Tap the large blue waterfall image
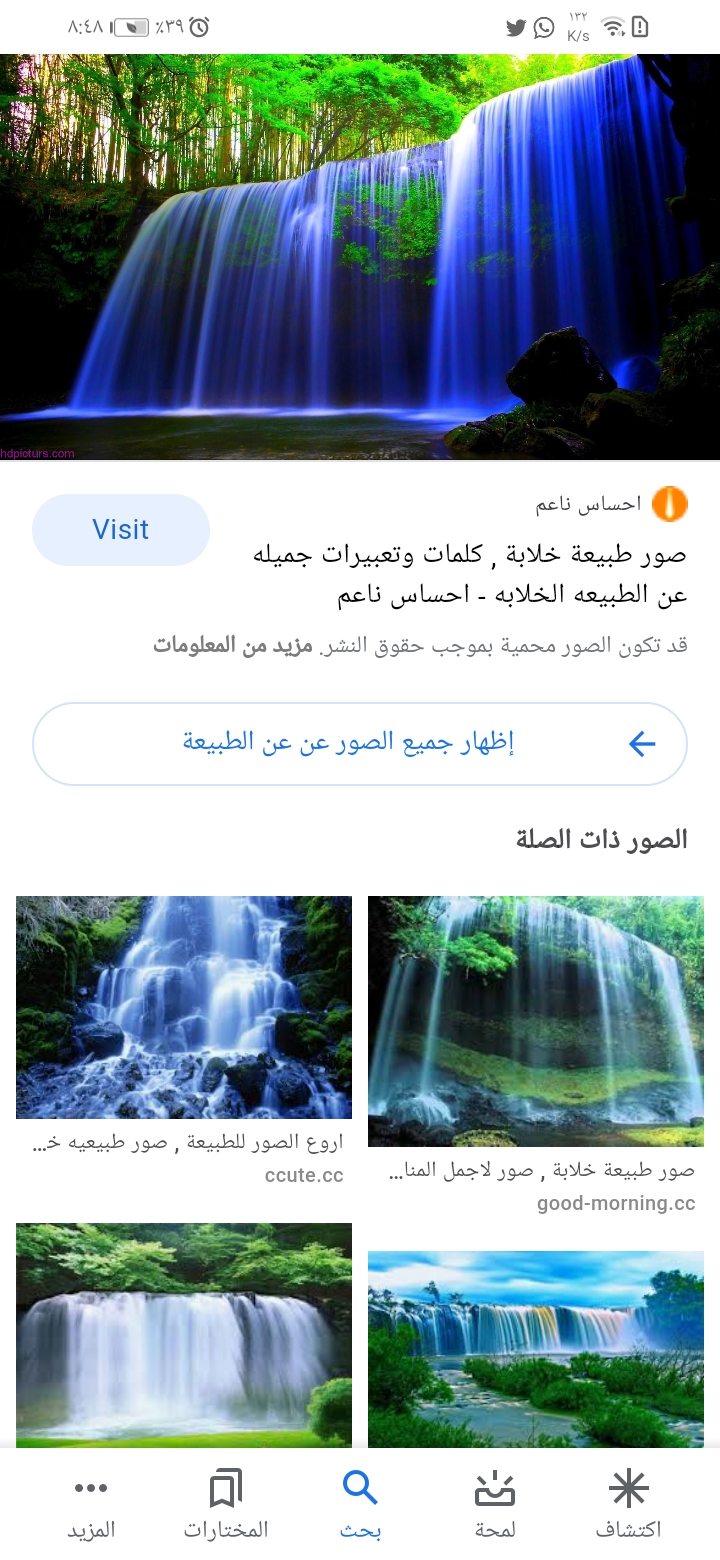 (x=360, y=257)
